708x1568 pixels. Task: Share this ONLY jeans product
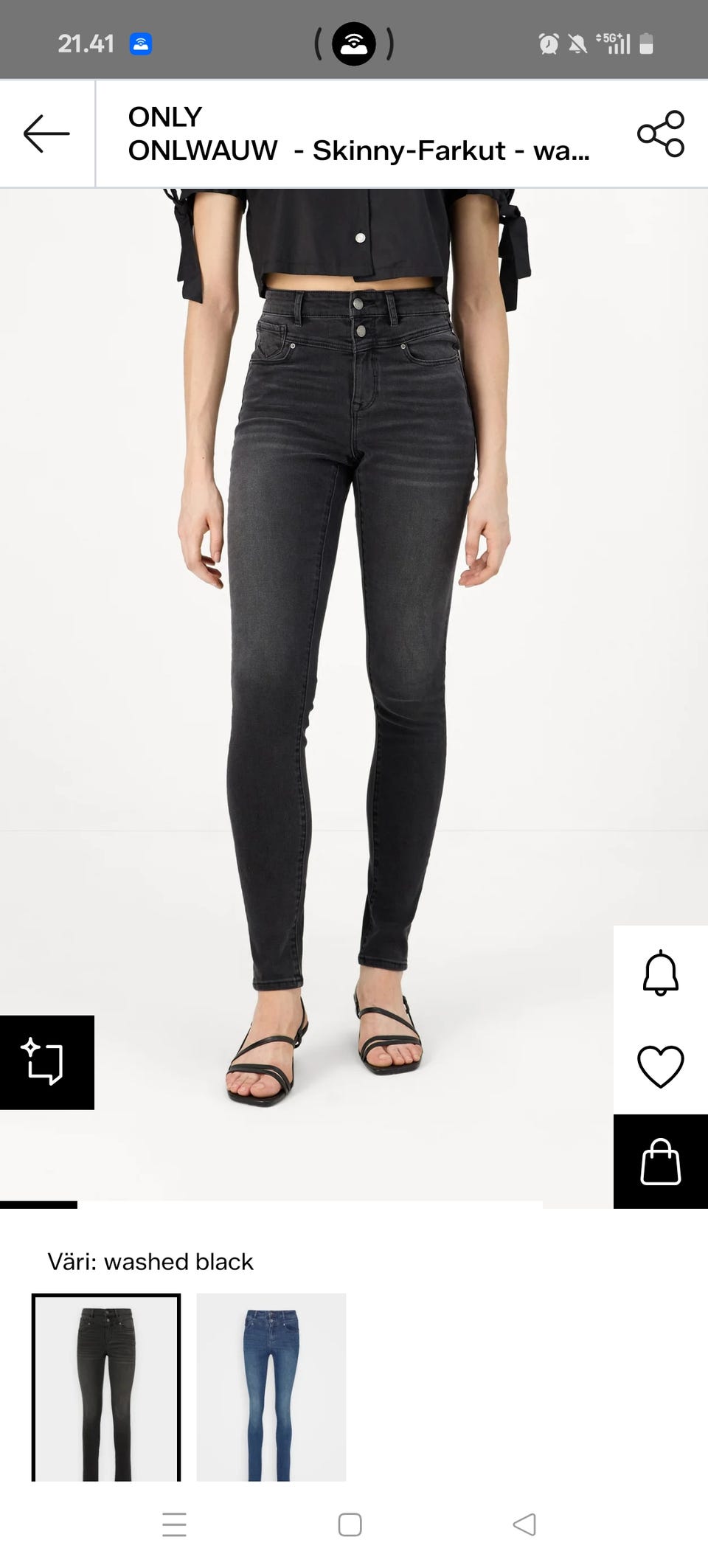(x=660, y=133)
